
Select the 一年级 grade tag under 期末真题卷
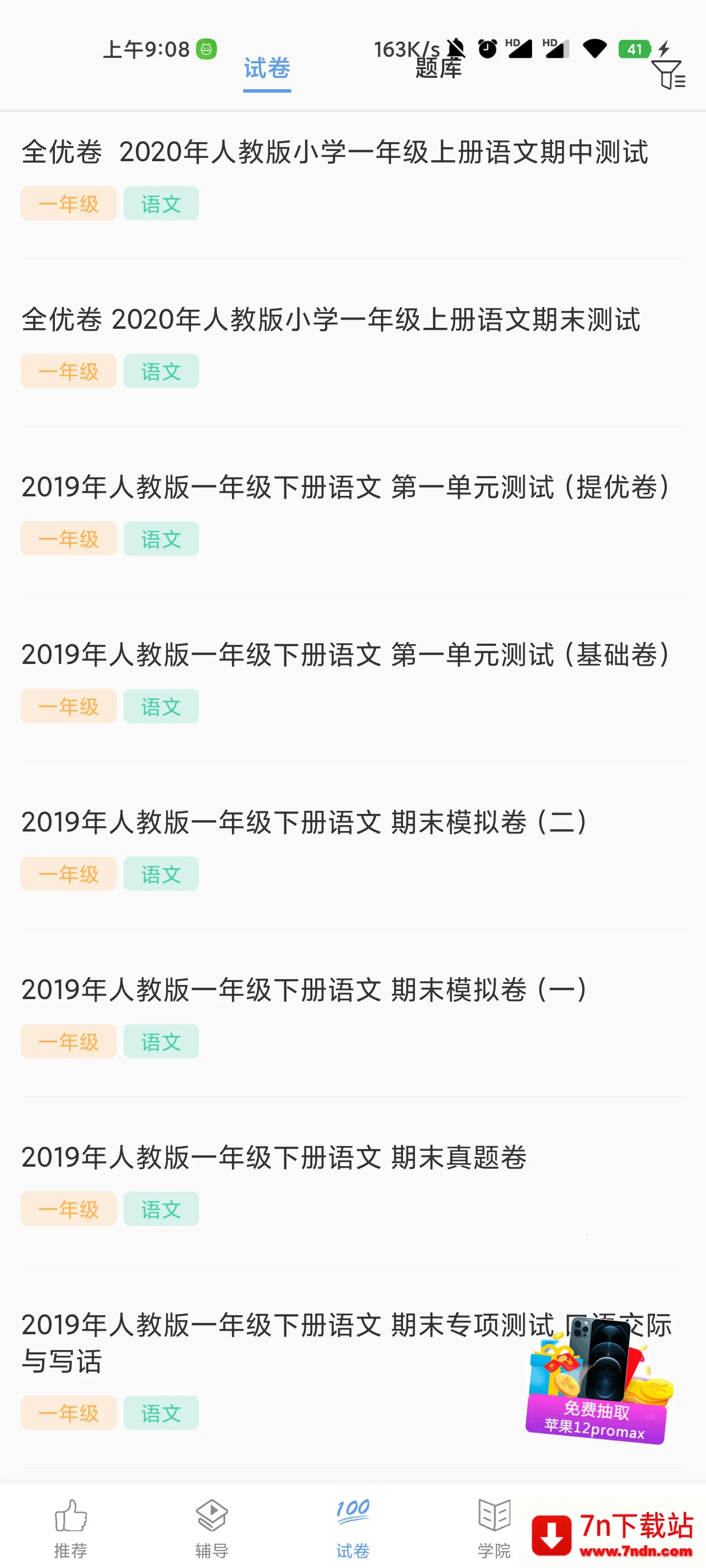tap(68, 1209)
